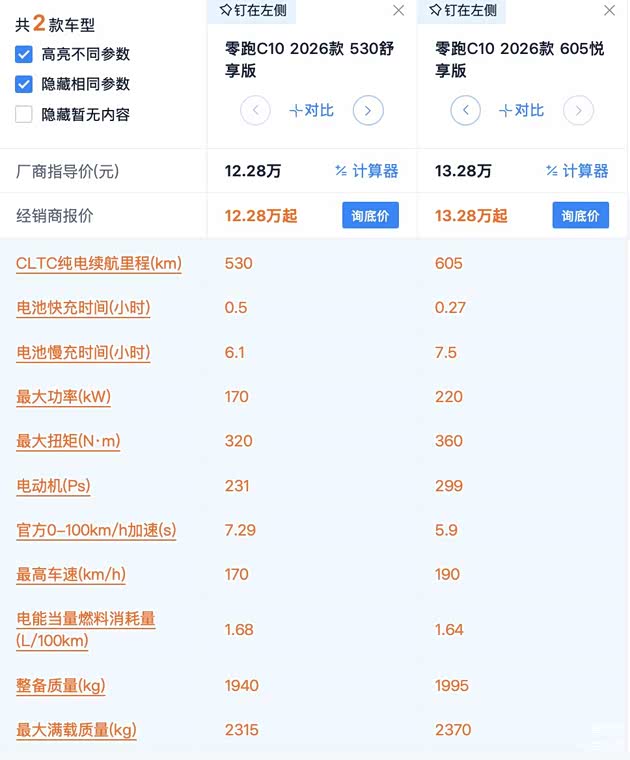Uncheck the 高亮不同参数 checkbox
Screen dimensions: 630x760
(x=24, y=54)
